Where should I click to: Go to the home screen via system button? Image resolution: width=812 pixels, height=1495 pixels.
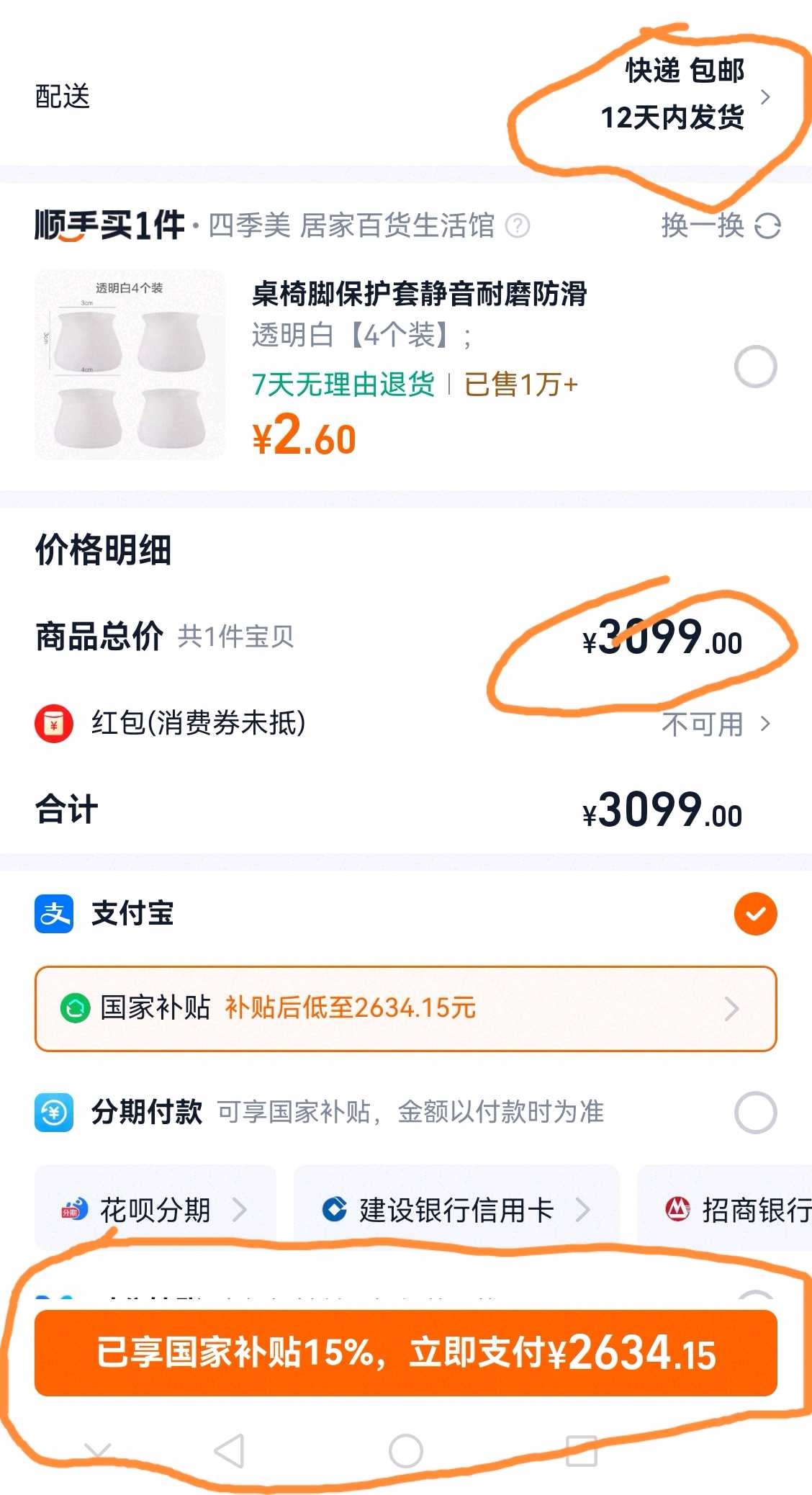coord(406,1450)
